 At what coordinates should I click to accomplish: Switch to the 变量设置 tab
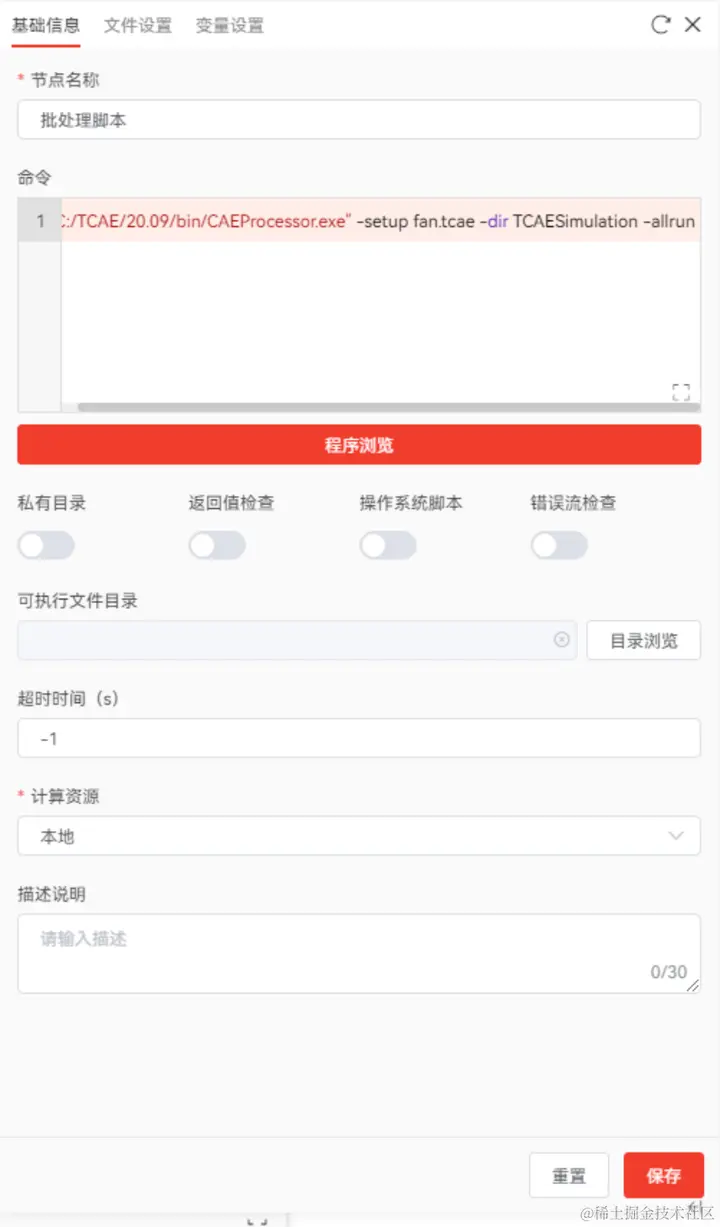coord(230,26)
